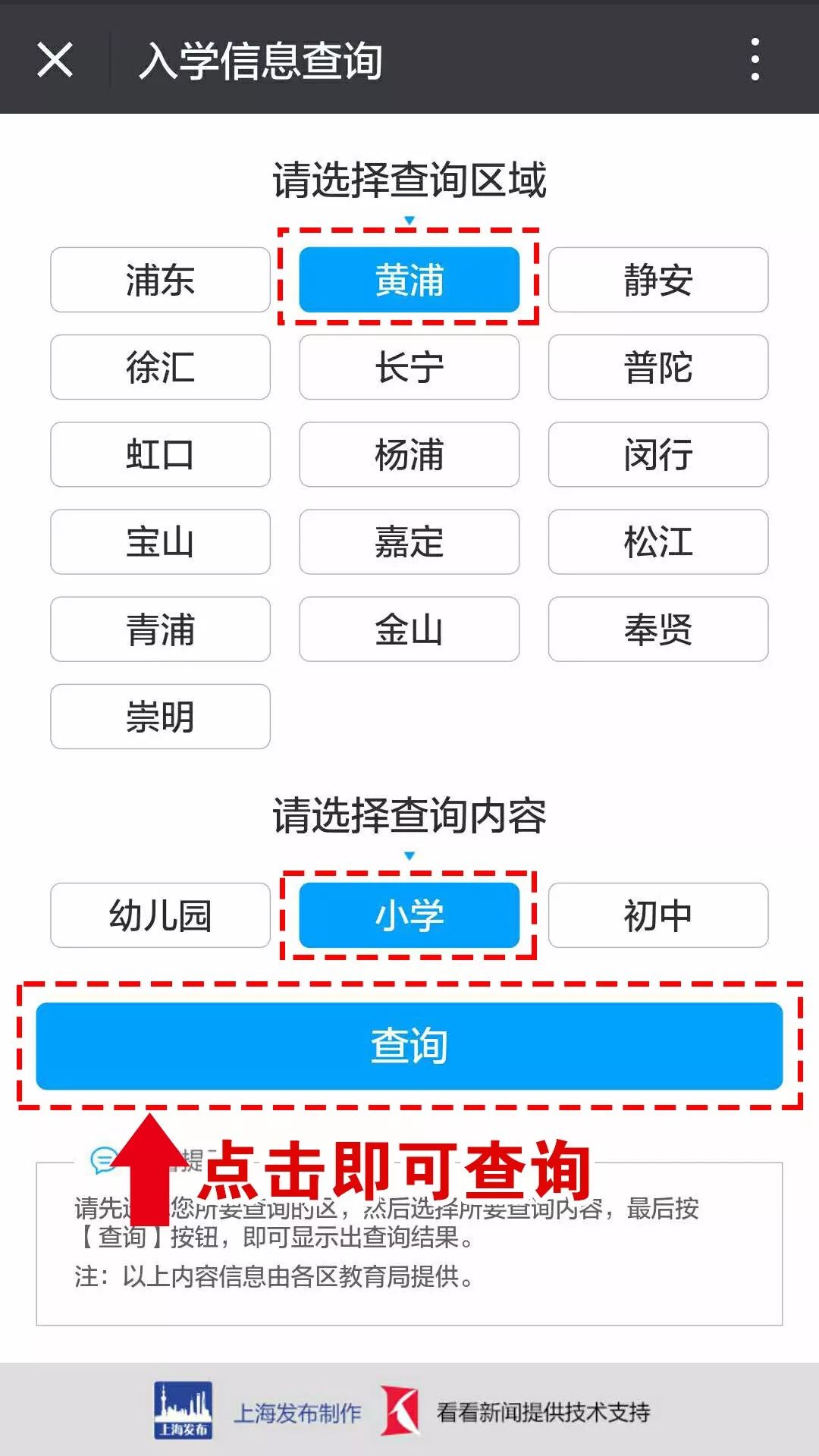819x1456 pixels.
Task: Select 长宁 as query area
Action: (409, 367)
